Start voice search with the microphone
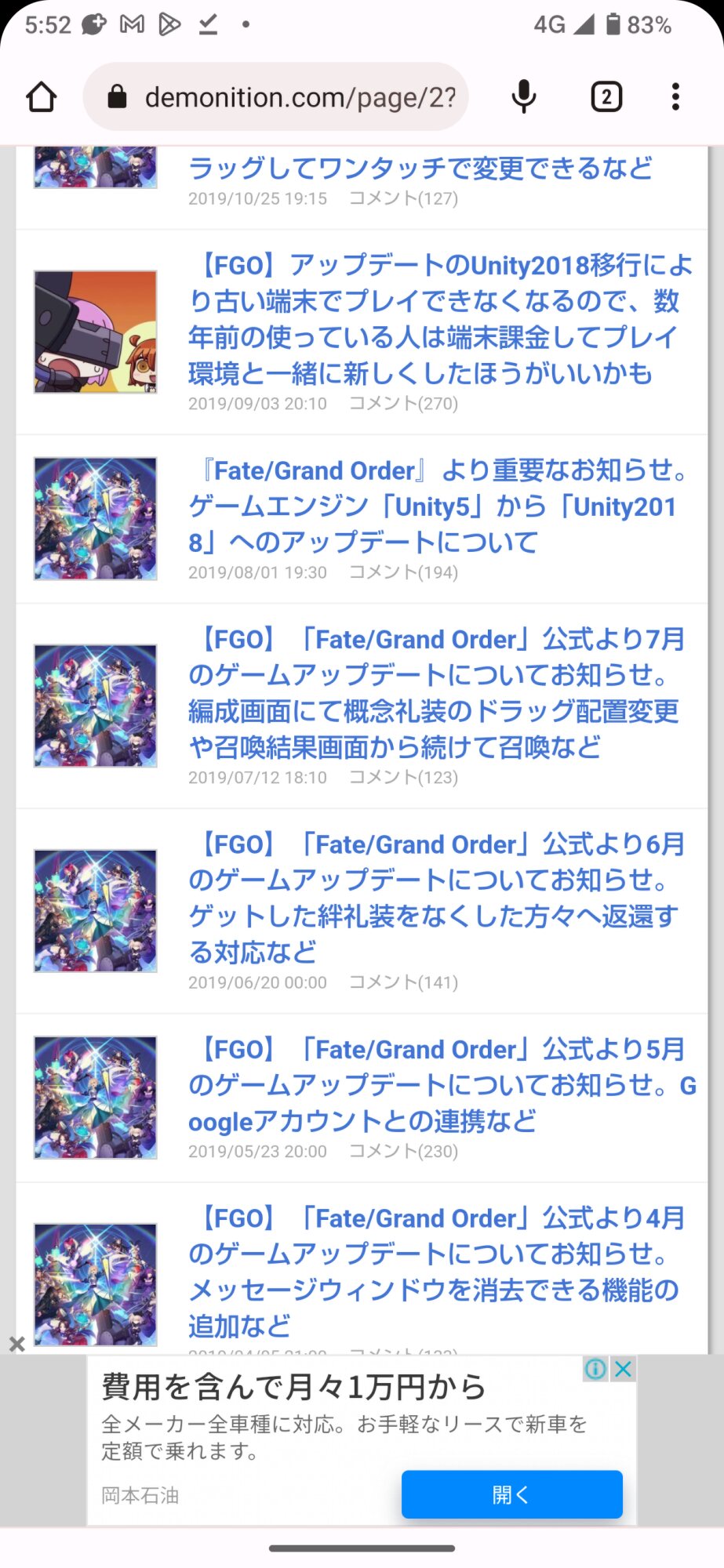724x1568 pixels. (x=523, y=97)
